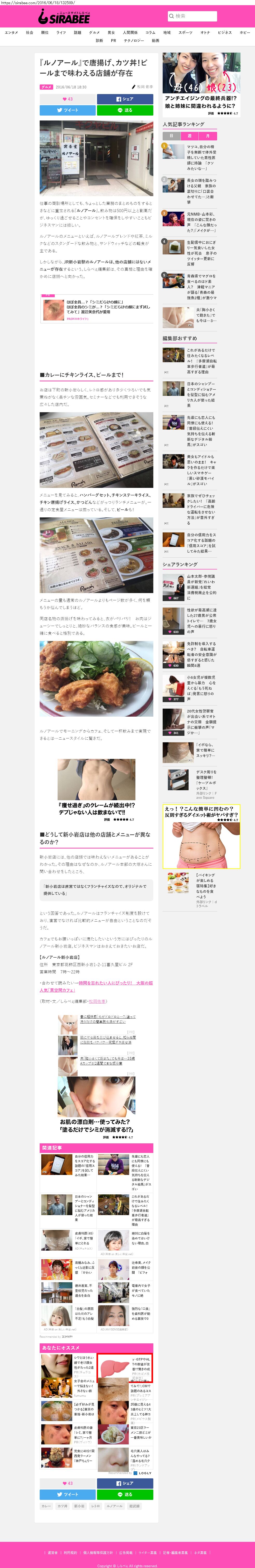Select the スポーツ category

pyautogui.click(x=185, y=32)
